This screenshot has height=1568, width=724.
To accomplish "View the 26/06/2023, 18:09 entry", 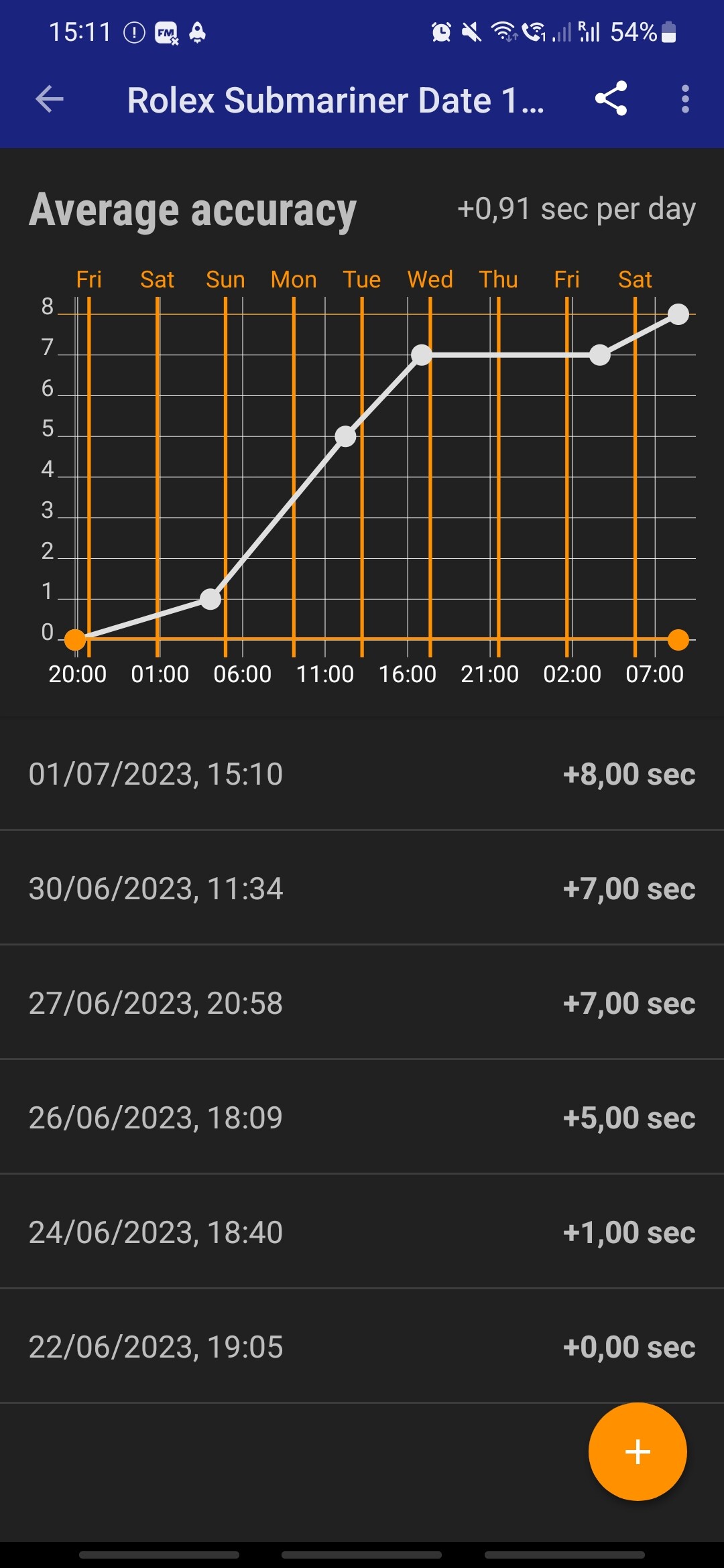I will pyautogui.click(x=362, y=1117).
